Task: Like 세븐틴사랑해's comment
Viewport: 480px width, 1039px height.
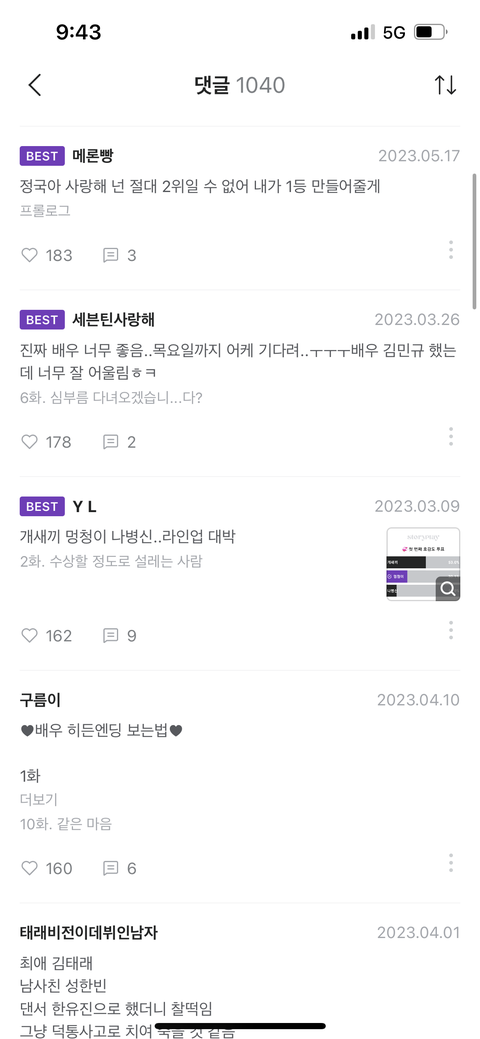Action: (30, 442)
